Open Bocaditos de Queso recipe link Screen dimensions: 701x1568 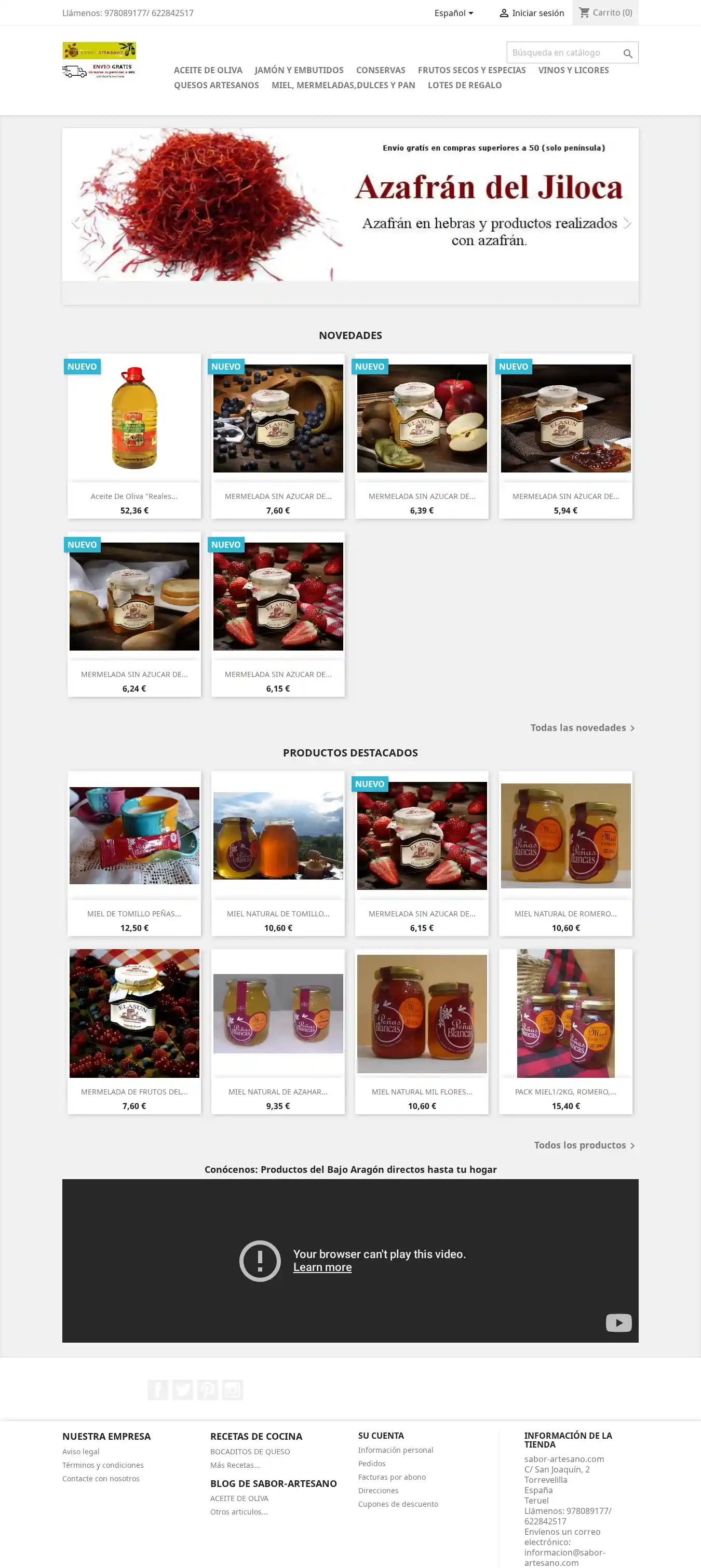250,1452
